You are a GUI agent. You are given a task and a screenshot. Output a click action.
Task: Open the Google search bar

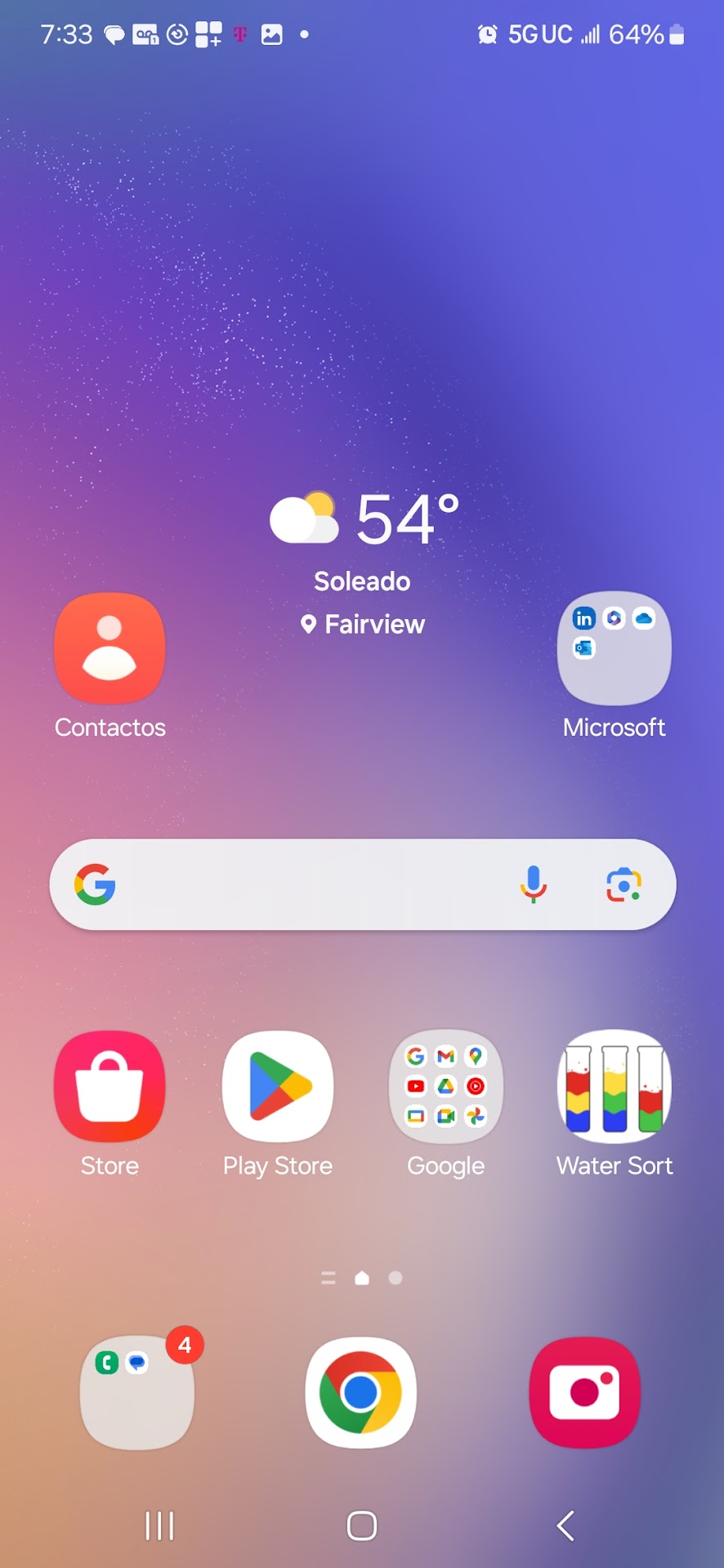coord(311,884)
